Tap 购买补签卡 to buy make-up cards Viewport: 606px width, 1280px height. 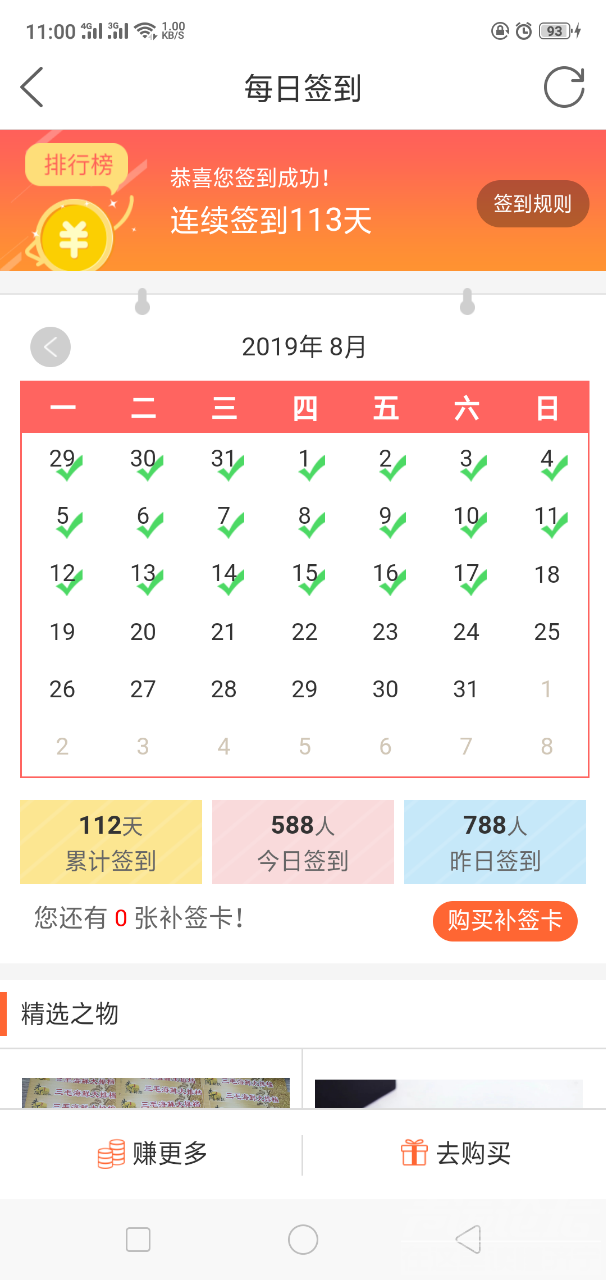tap(505, 921)
